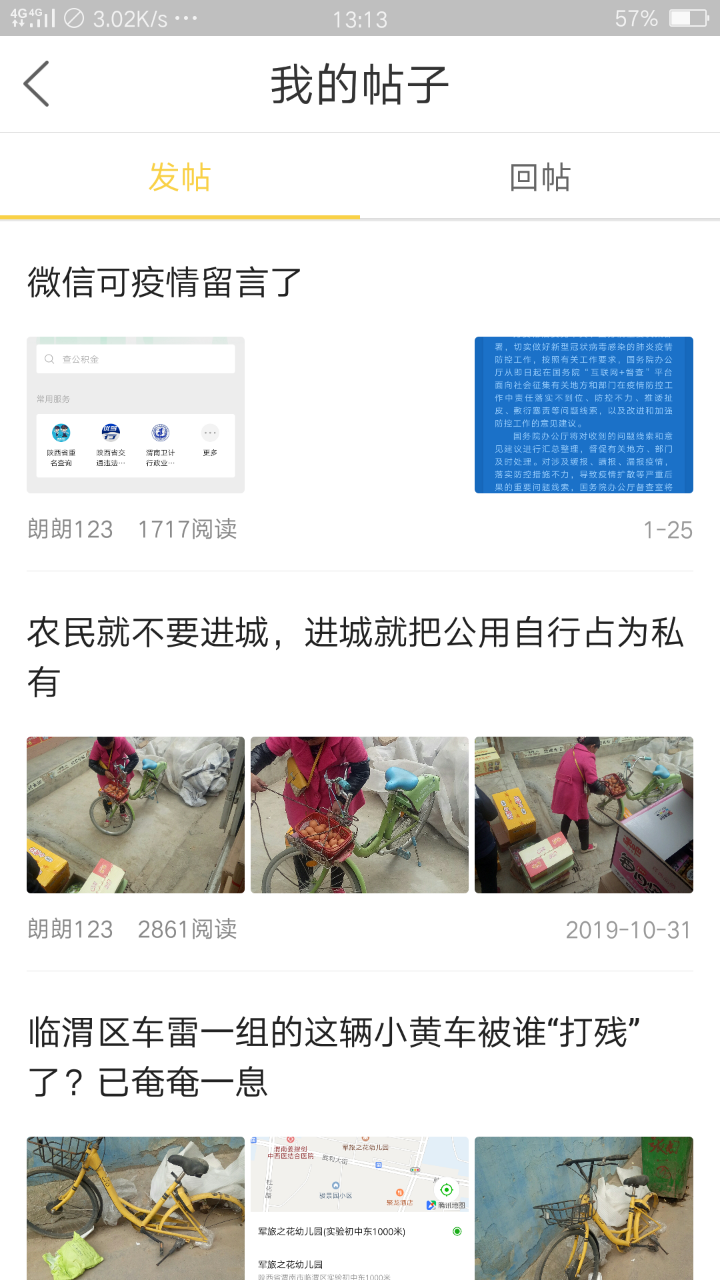Screen dimensions: 720x1280
Task: View the map image in 小黄车 post
Action: click(359, 1208)
